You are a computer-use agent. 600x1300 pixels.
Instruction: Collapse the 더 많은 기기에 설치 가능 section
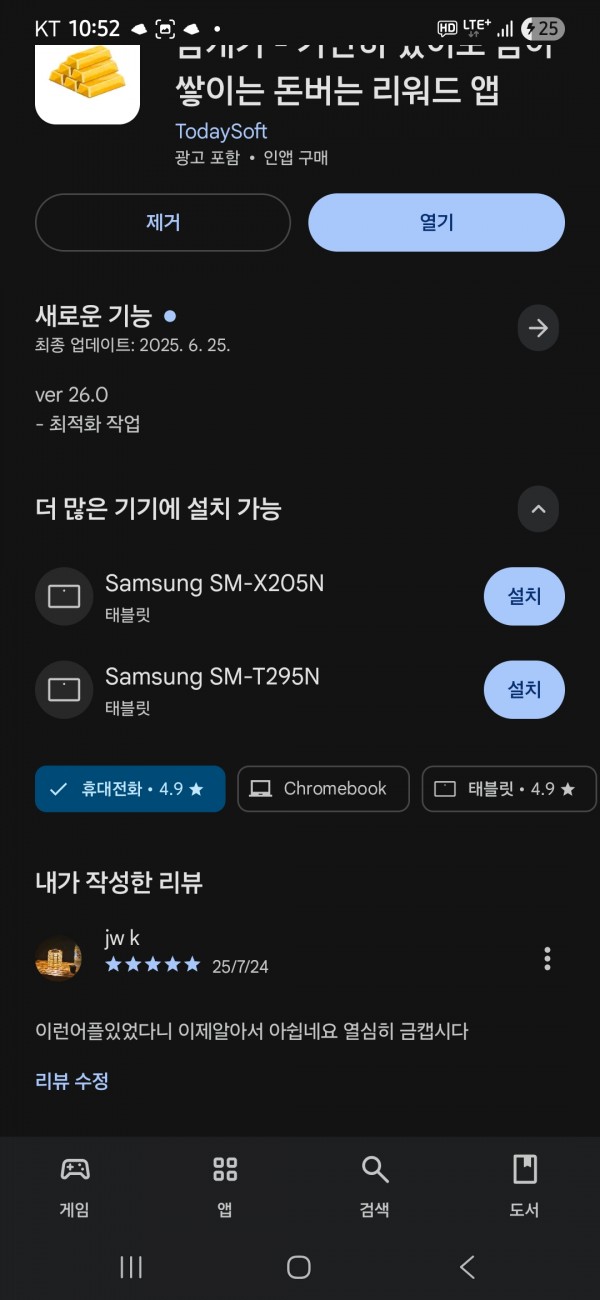(538, 509)
